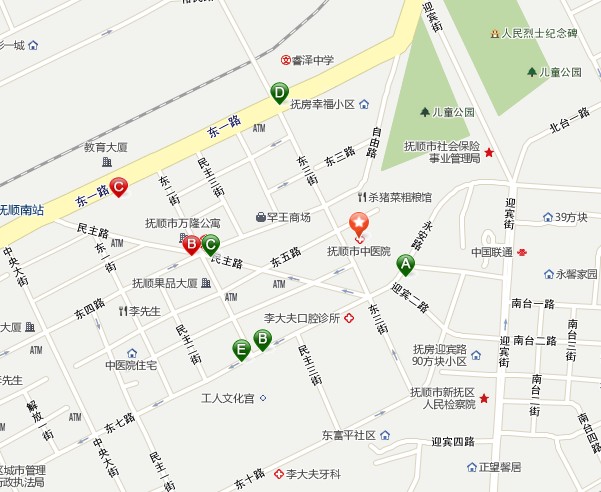Tap green marker B near 民主二街

coord(262,339)
